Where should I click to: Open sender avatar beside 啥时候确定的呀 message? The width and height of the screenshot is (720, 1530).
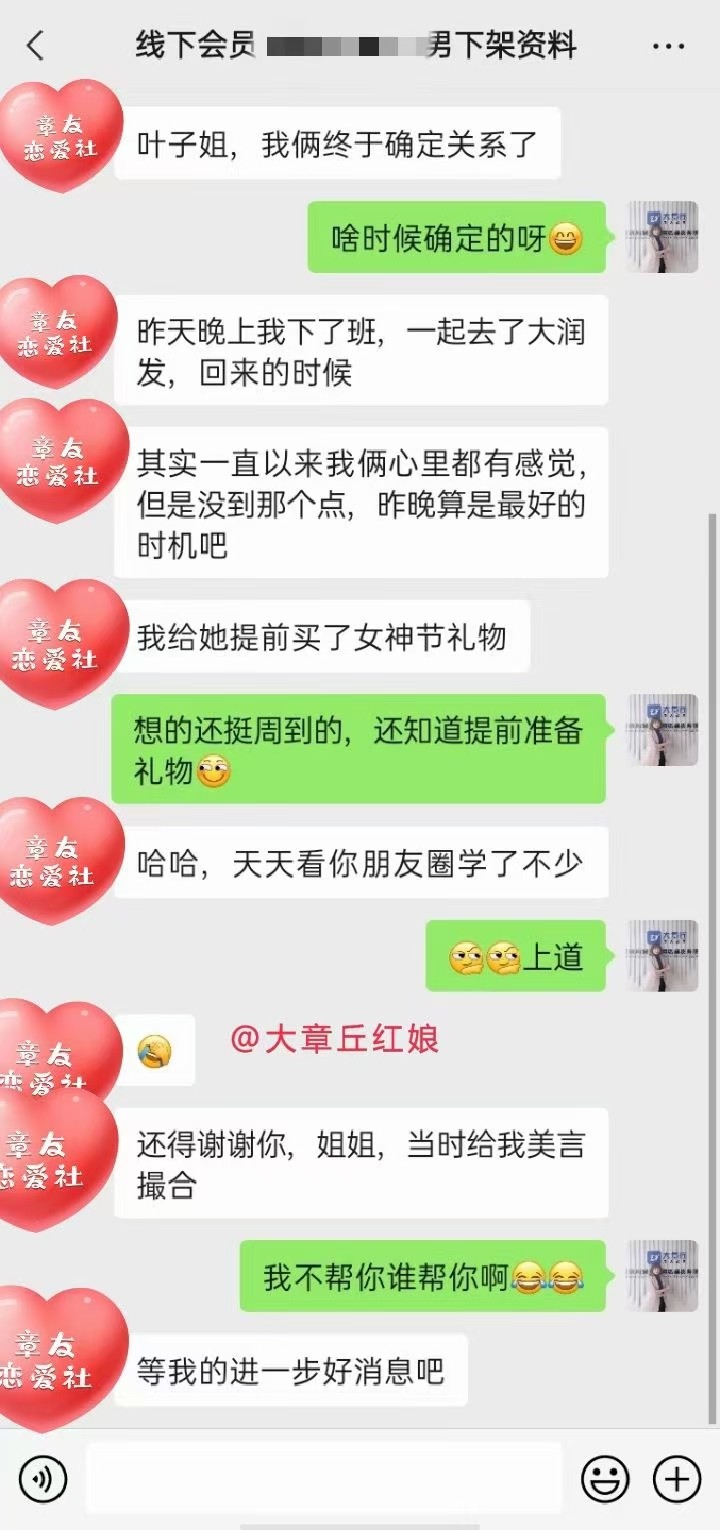coord(662,237)
